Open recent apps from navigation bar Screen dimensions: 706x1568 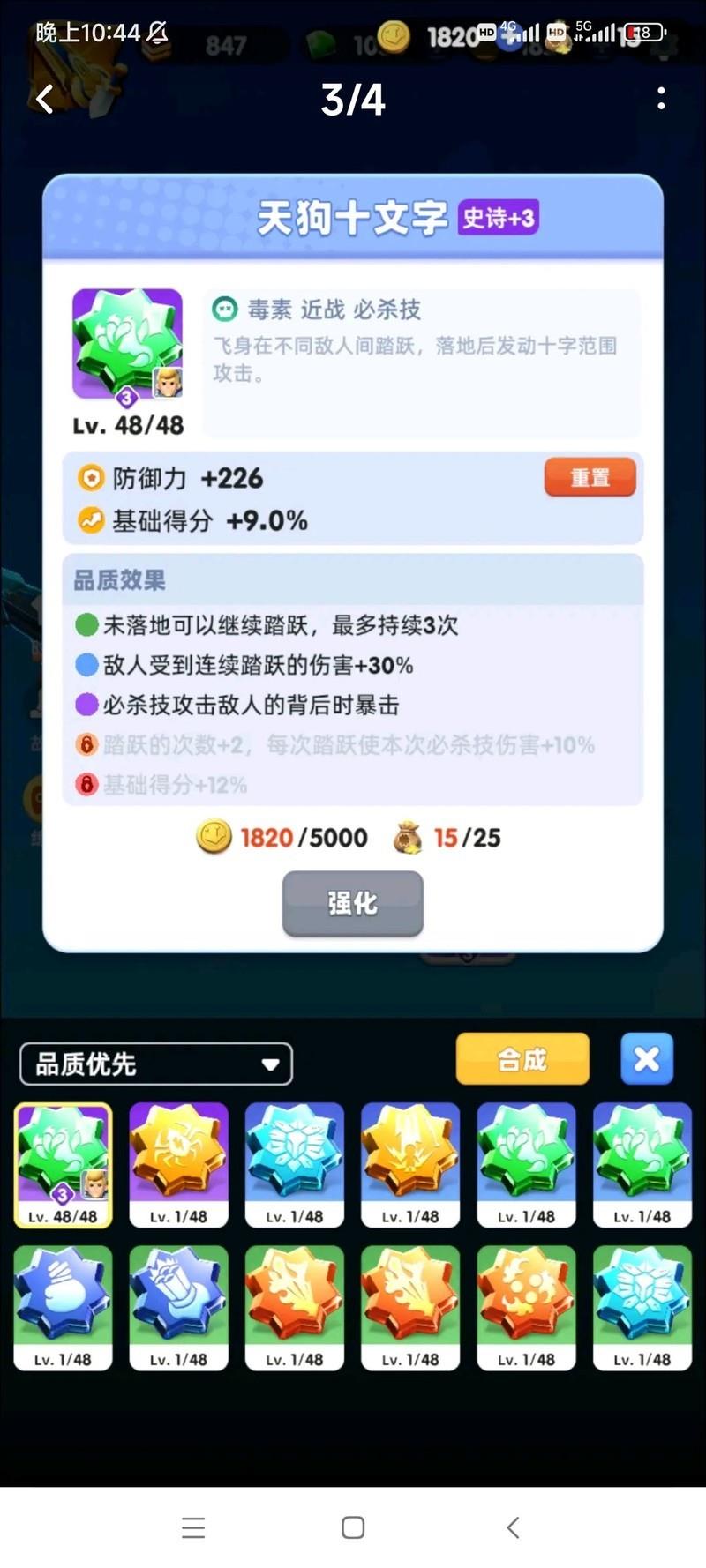pos(193,1527)
